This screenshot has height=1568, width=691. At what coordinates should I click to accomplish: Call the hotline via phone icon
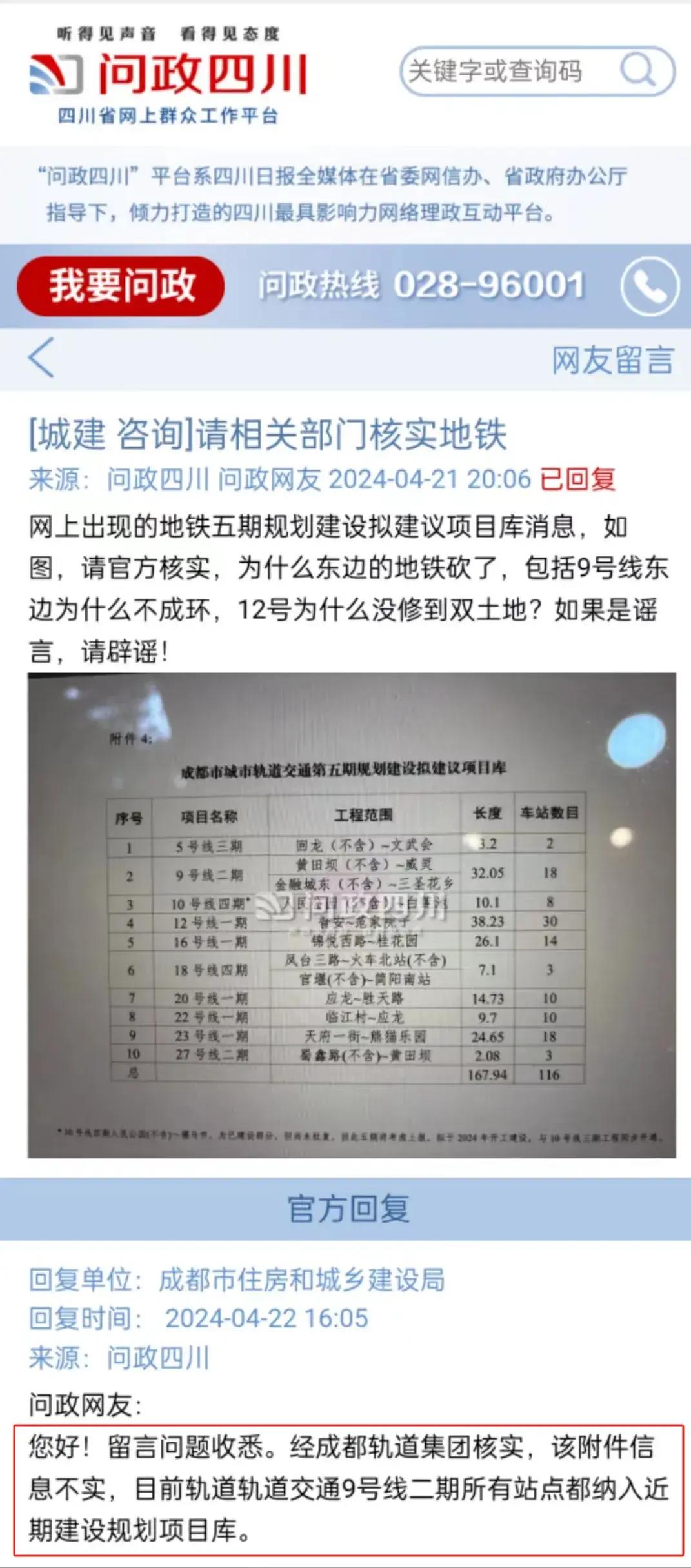pyautogui.click(x=650, y=286)
